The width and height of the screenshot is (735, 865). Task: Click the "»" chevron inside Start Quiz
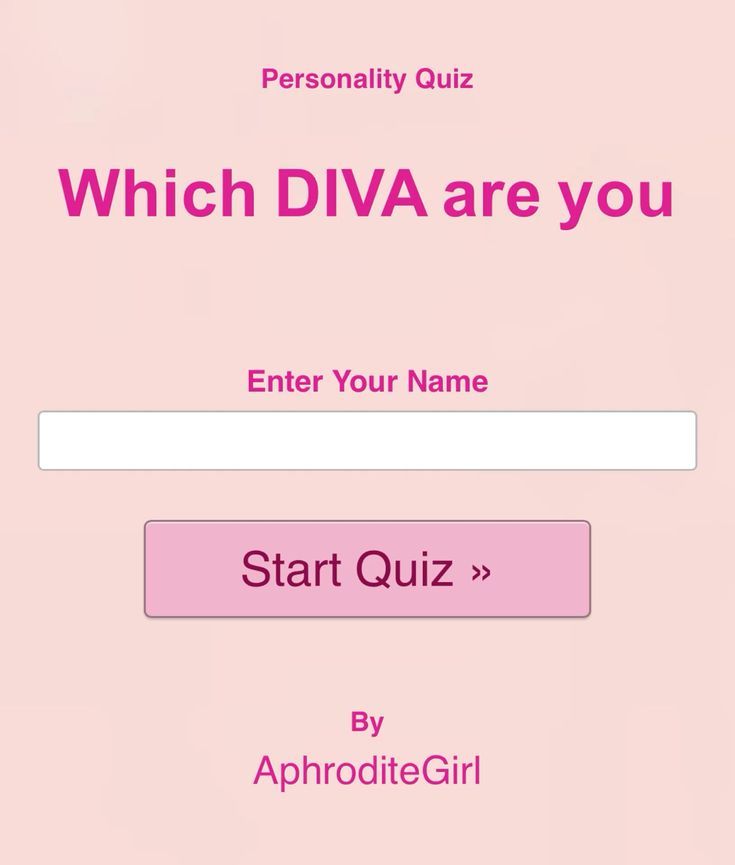click(482, 568)
